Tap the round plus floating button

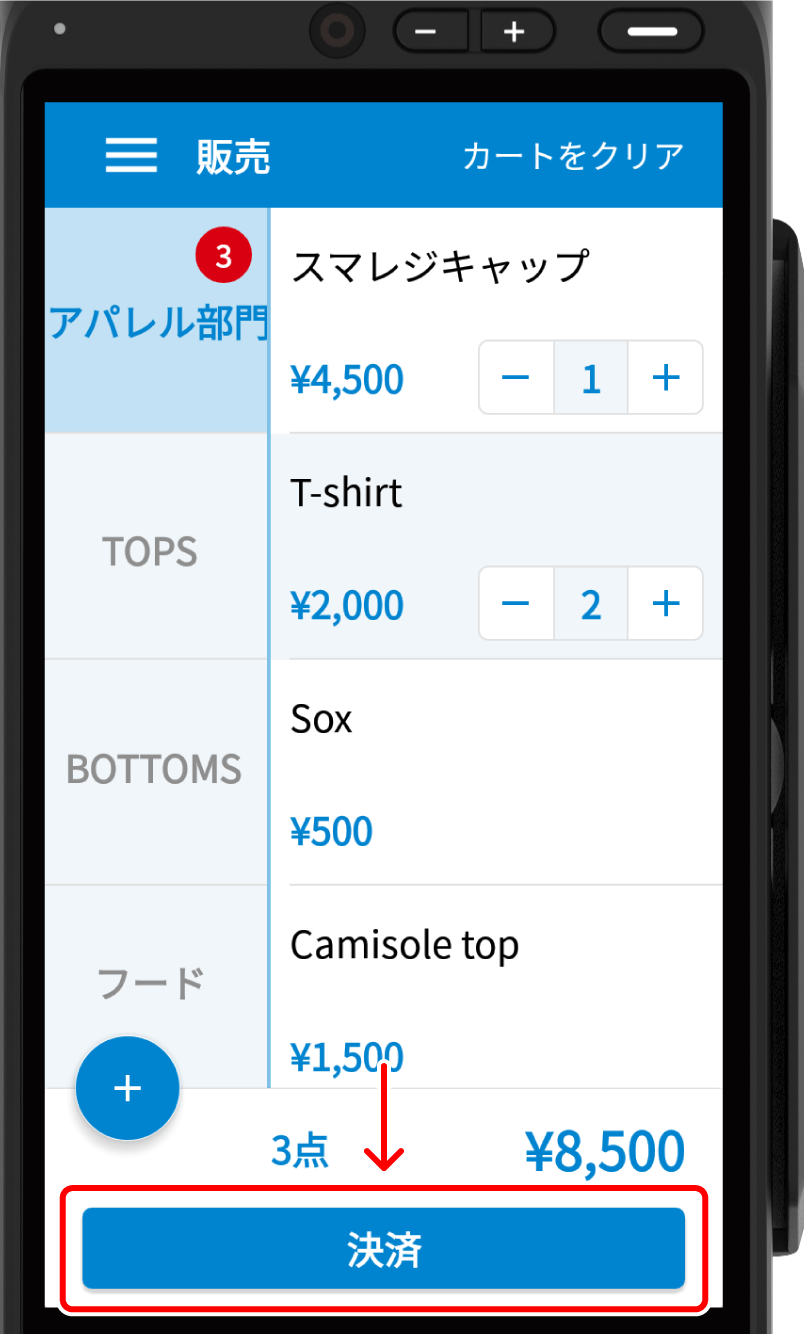(128, 1089)
